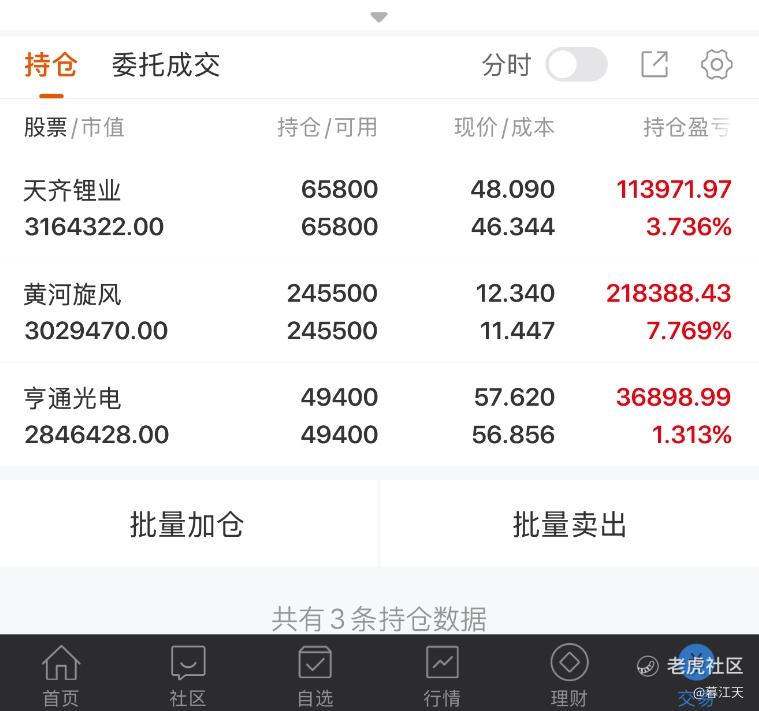
Task: Switch to the 自选 tab
Action: 315,676
